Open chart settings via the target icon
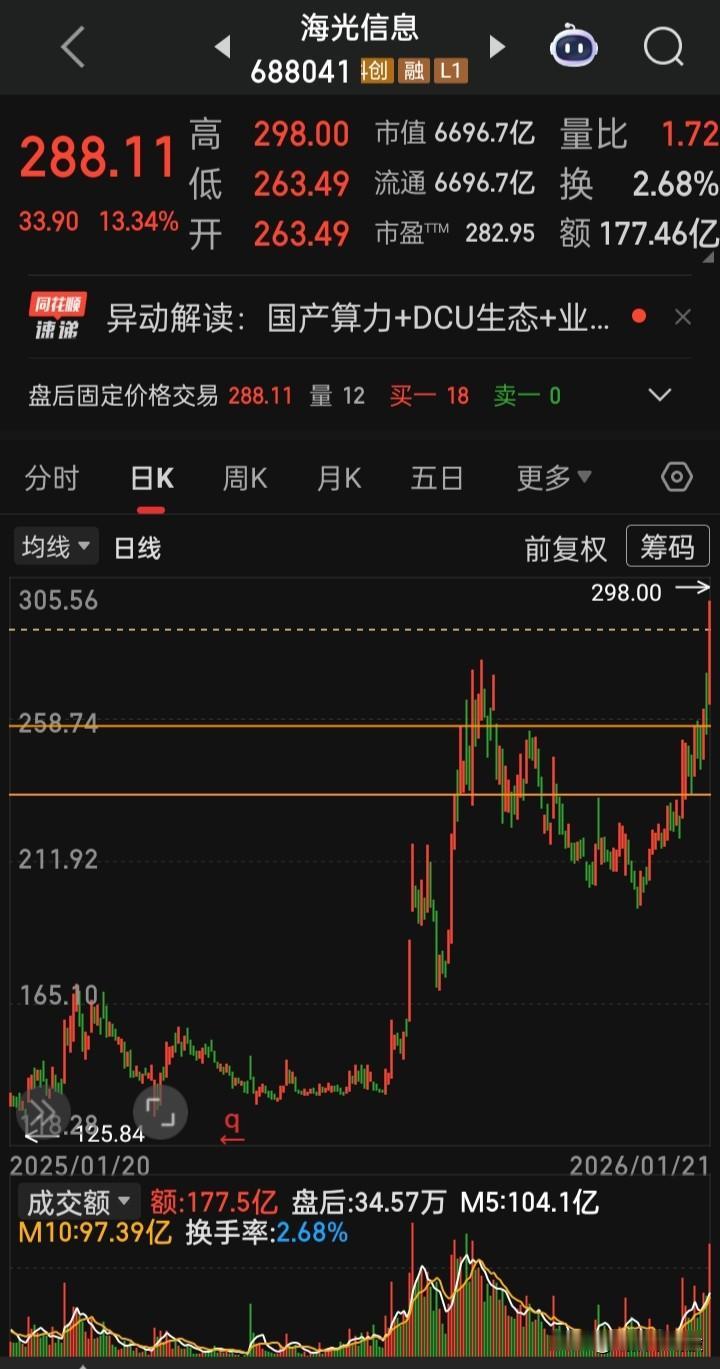720x1369 pixels. pos(676,478)
